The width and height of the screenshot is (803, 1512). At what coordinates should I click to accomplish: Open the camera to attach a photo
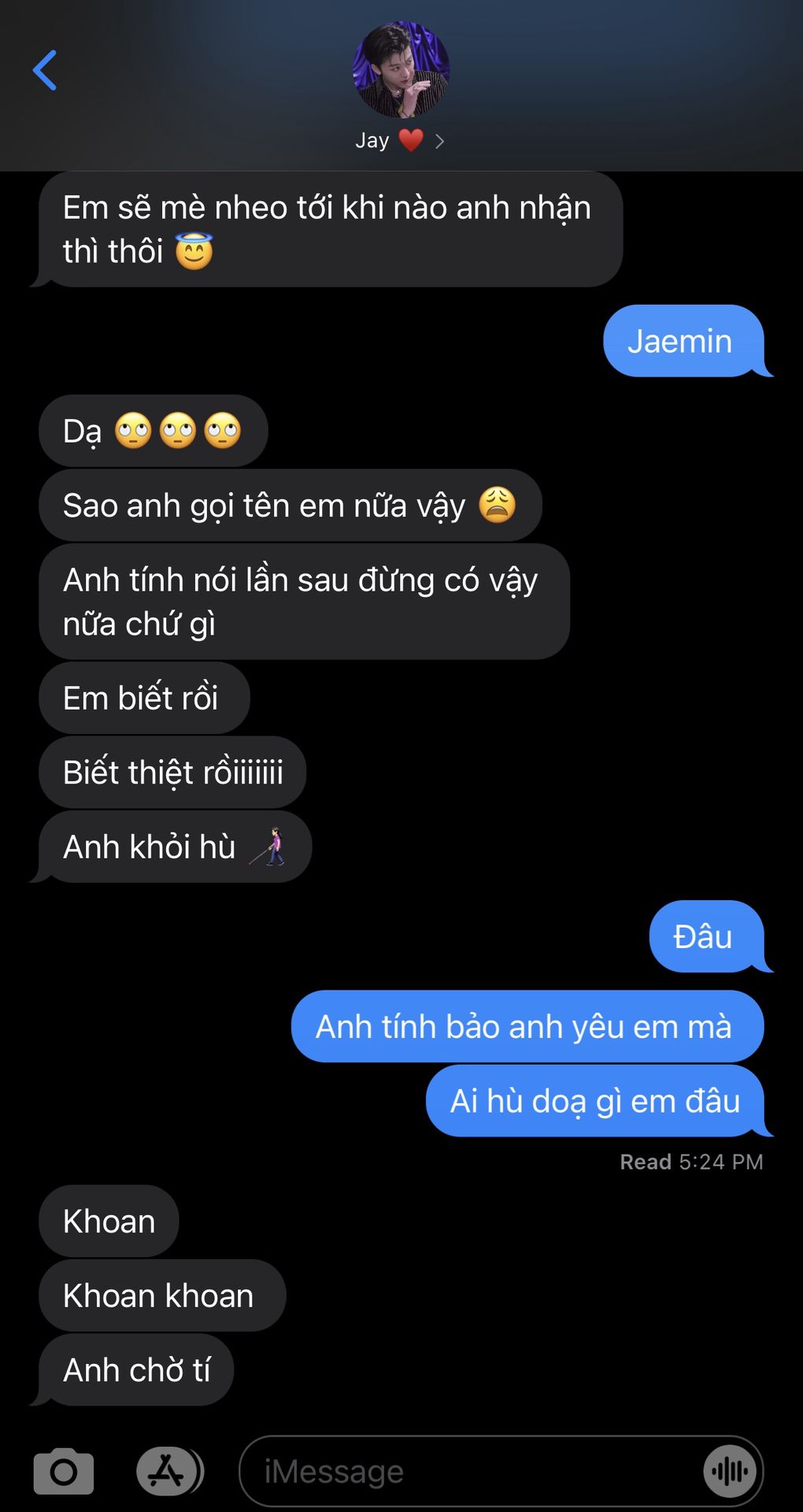[x=64, y=1470]
